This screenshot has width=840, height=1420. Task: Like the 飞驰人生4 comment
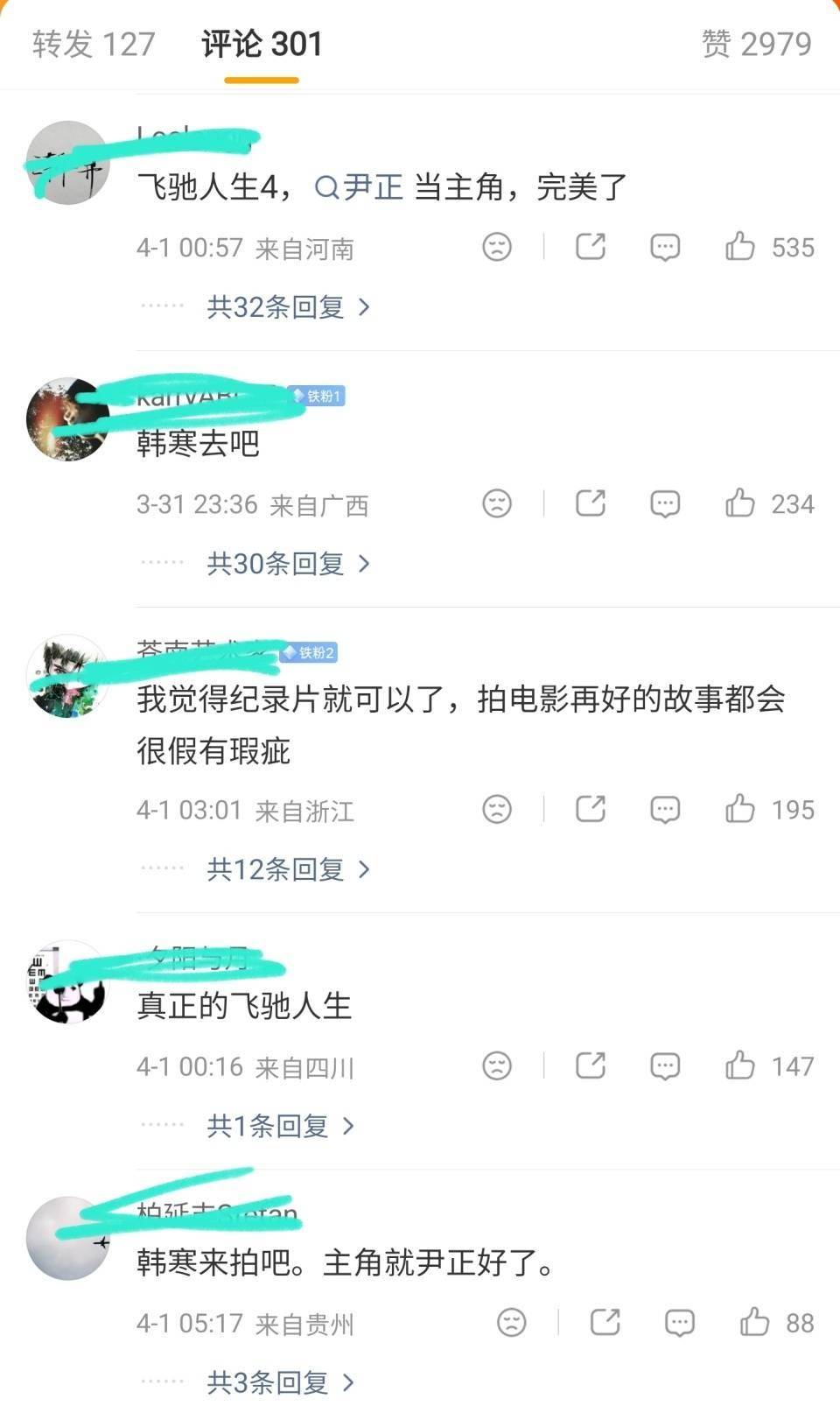click(740, 247)
